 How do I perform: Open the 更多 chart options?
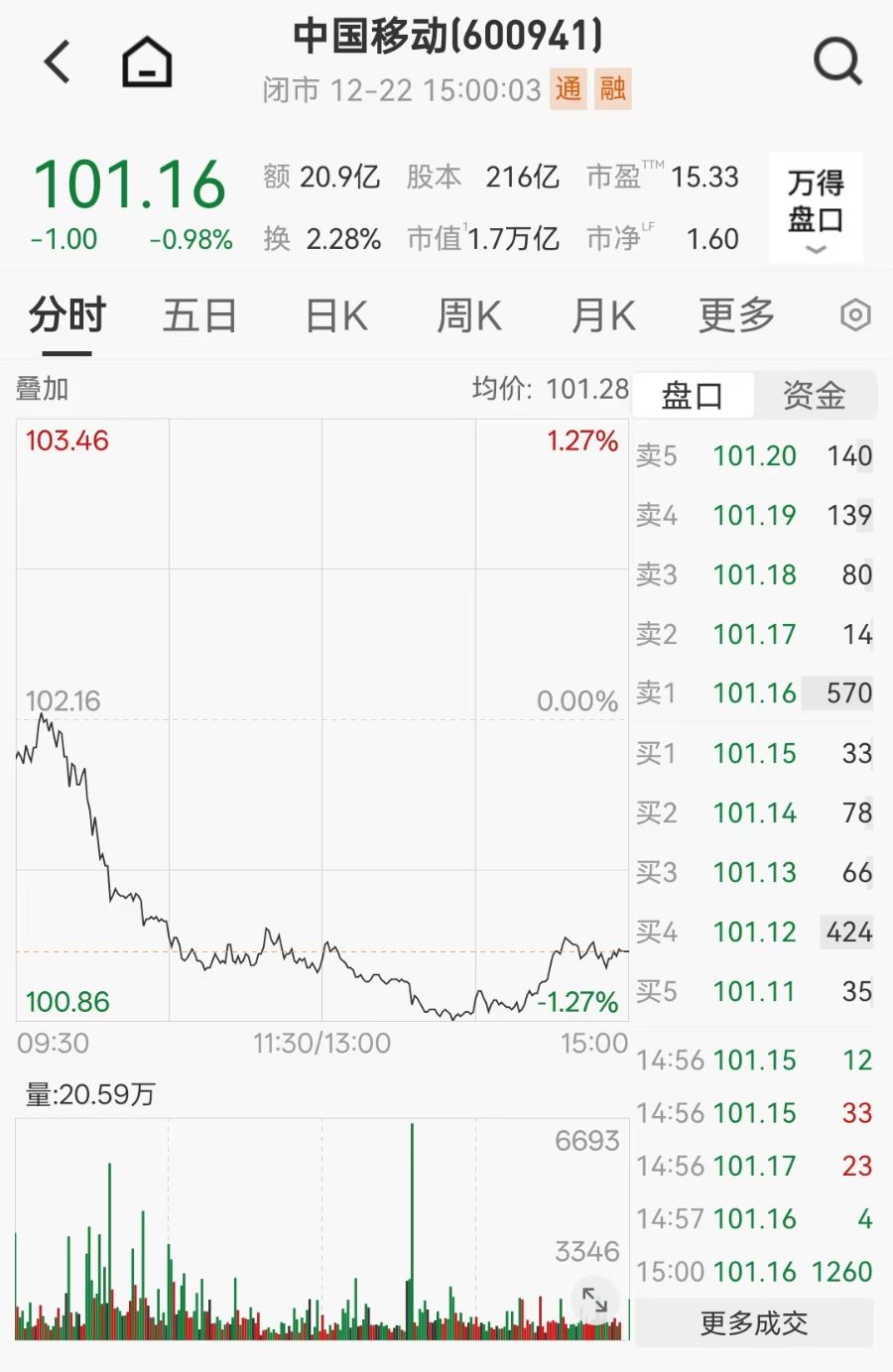(x=736, y=316)
